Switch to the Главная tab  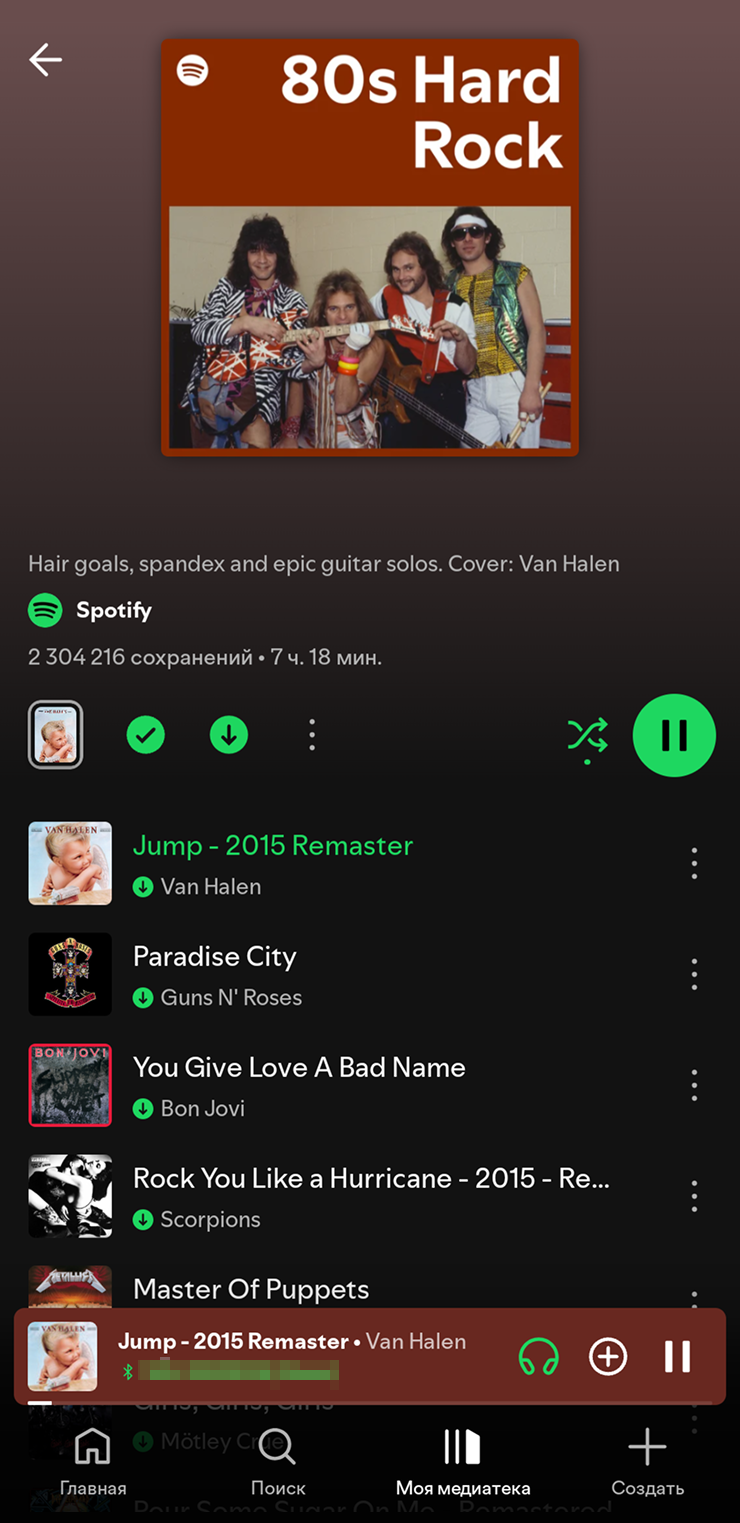pos(93,1460)
